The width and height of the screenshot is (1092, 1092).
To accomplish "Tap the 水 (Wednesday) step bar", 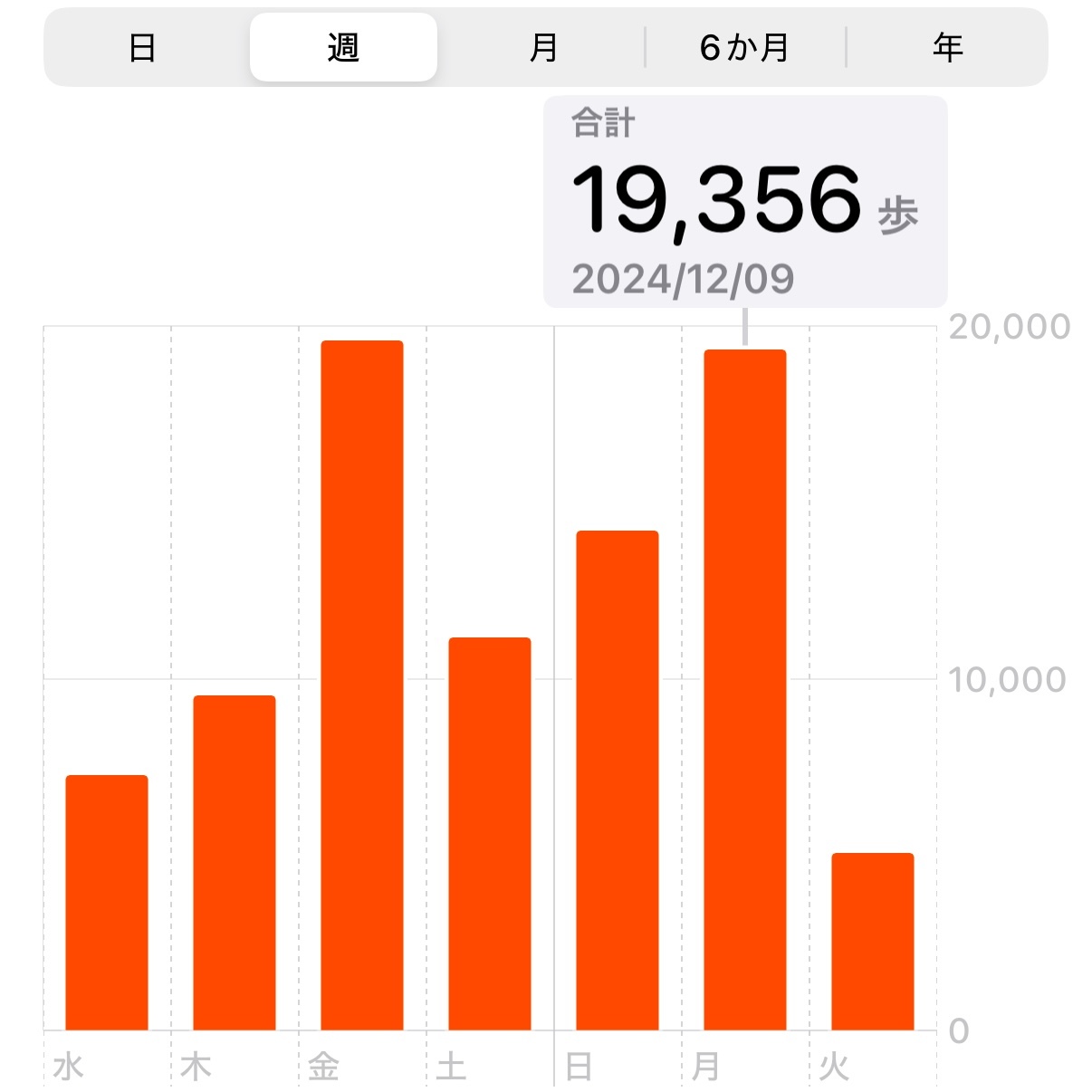I will [x=107, y=903].
